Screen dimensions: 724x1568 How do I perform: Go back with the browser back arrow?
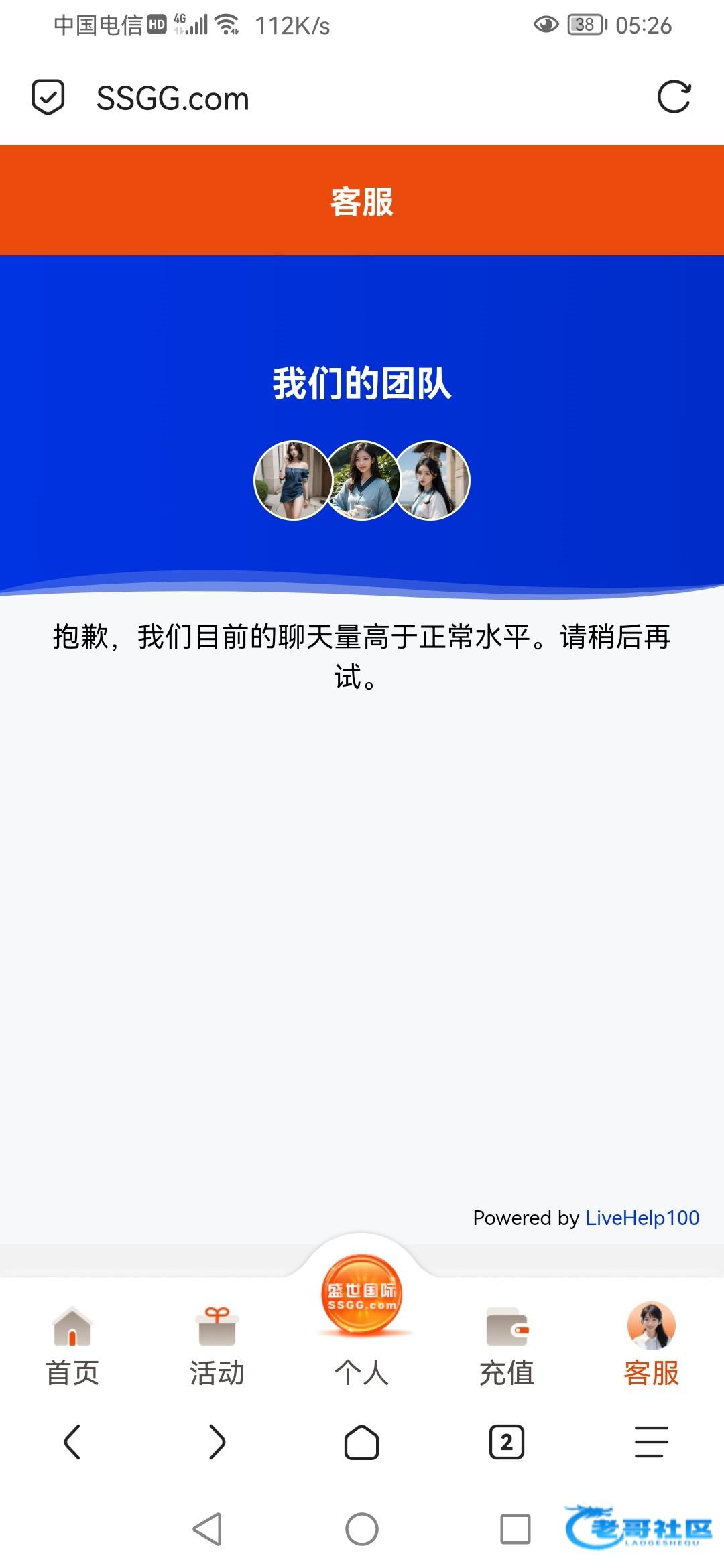tap(72, 1442)
